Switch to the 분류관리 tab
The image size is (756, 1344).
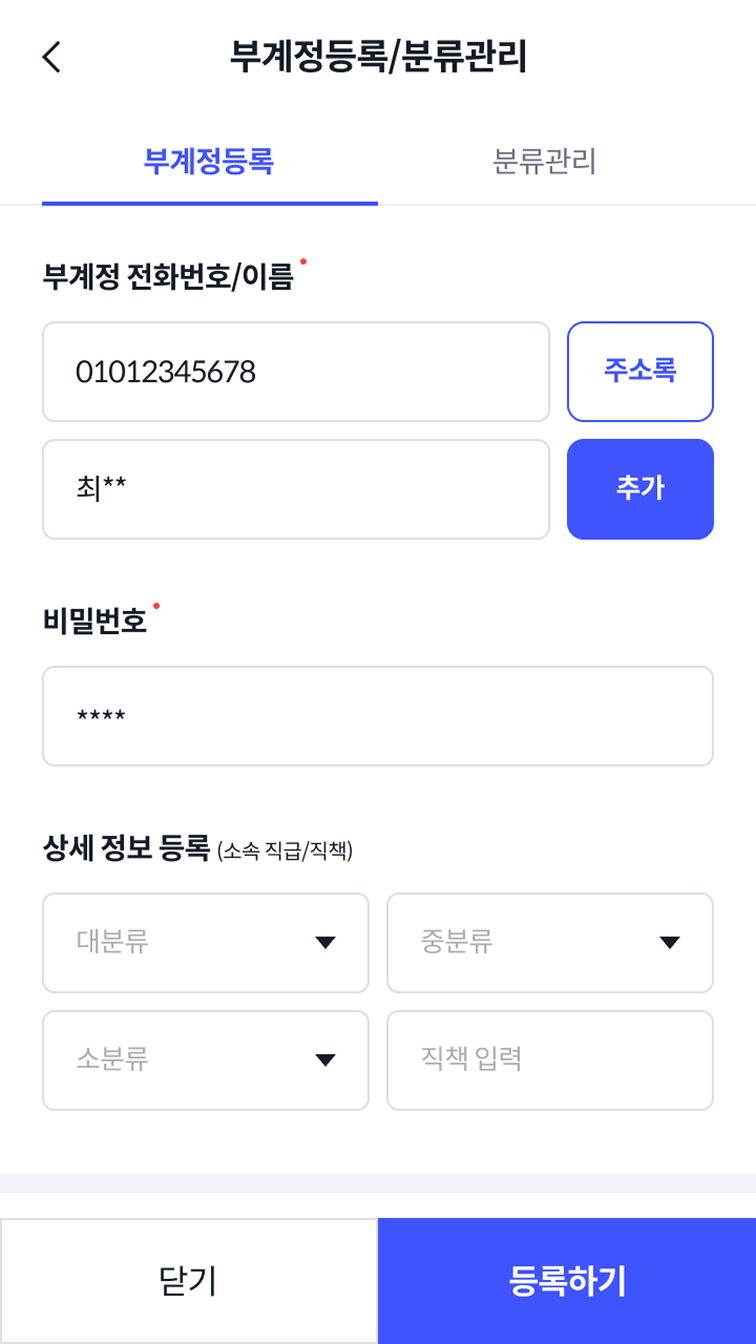541,162
